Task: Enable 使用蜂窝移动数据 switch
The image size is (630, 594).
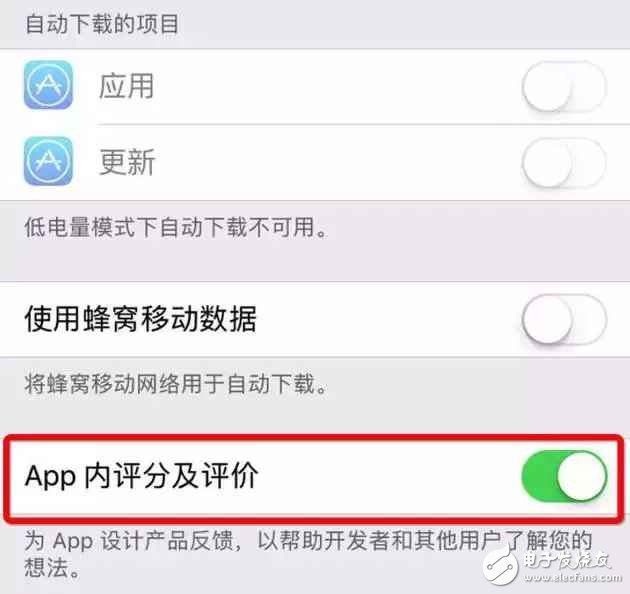Action: (564, 320)
